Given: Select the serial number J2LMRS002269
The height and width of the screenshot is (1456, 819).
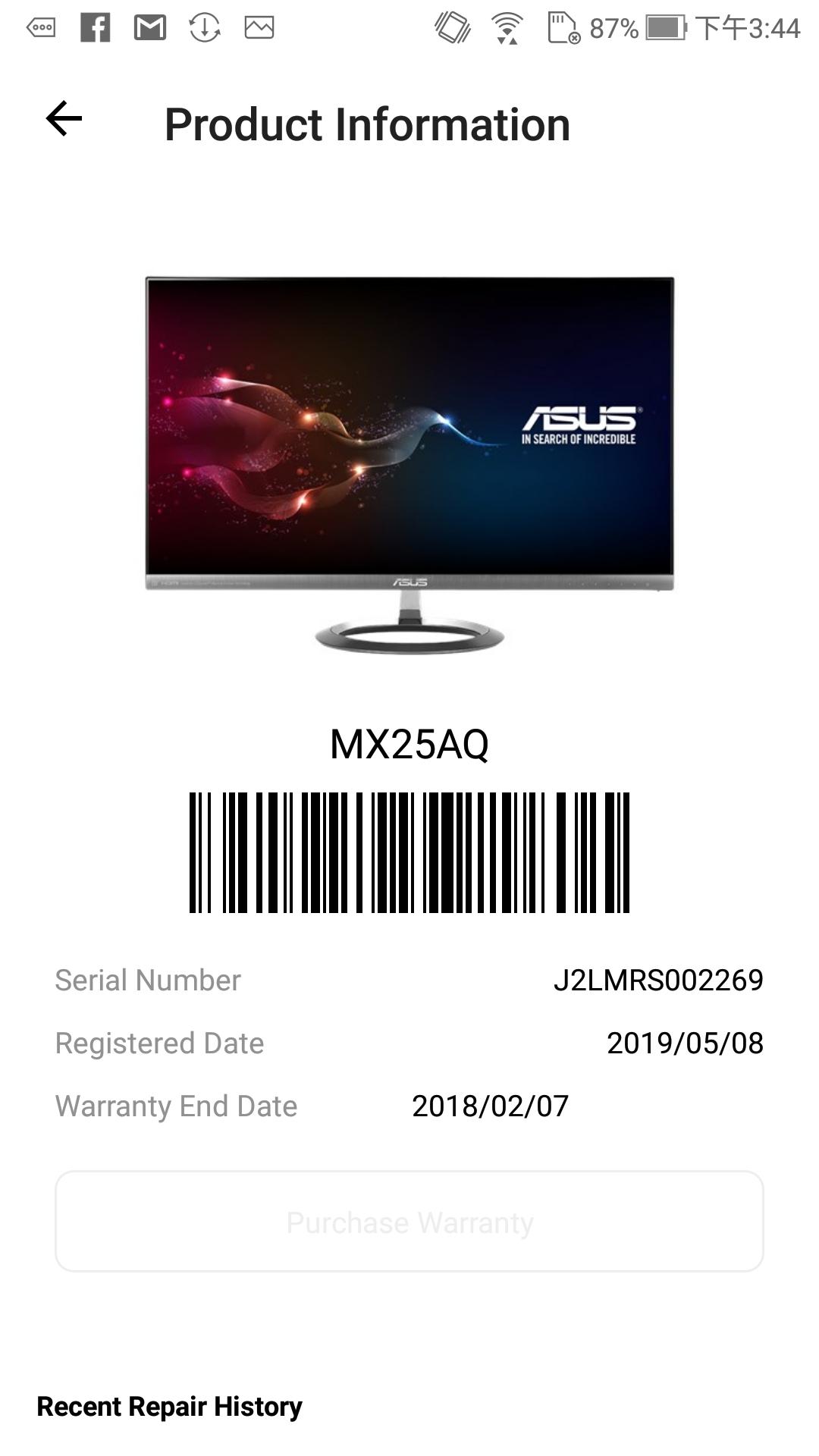Looking at the screenshot, I should pos(660,979).
